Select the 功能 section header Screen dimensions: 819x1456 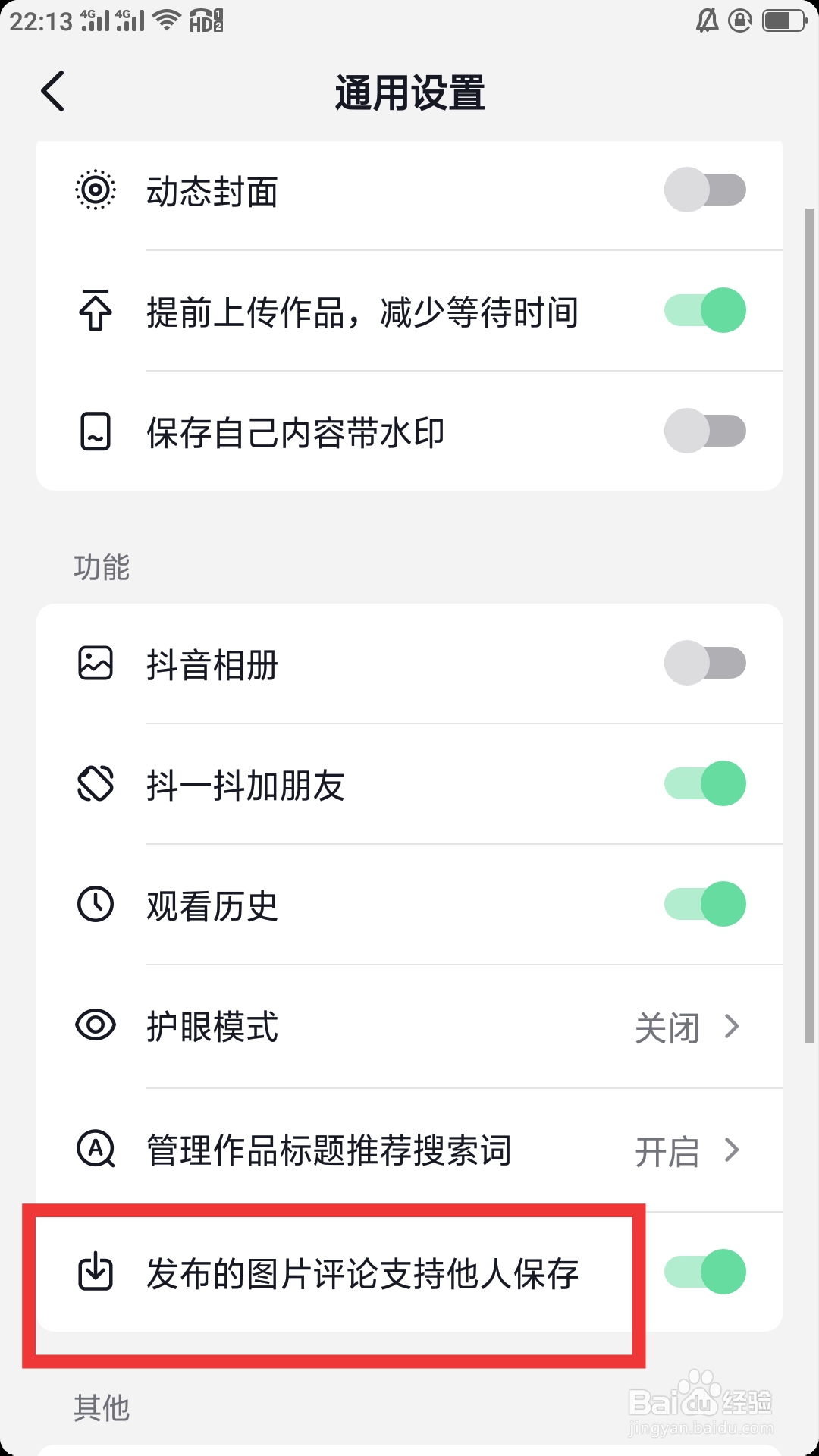coord(102,567)
